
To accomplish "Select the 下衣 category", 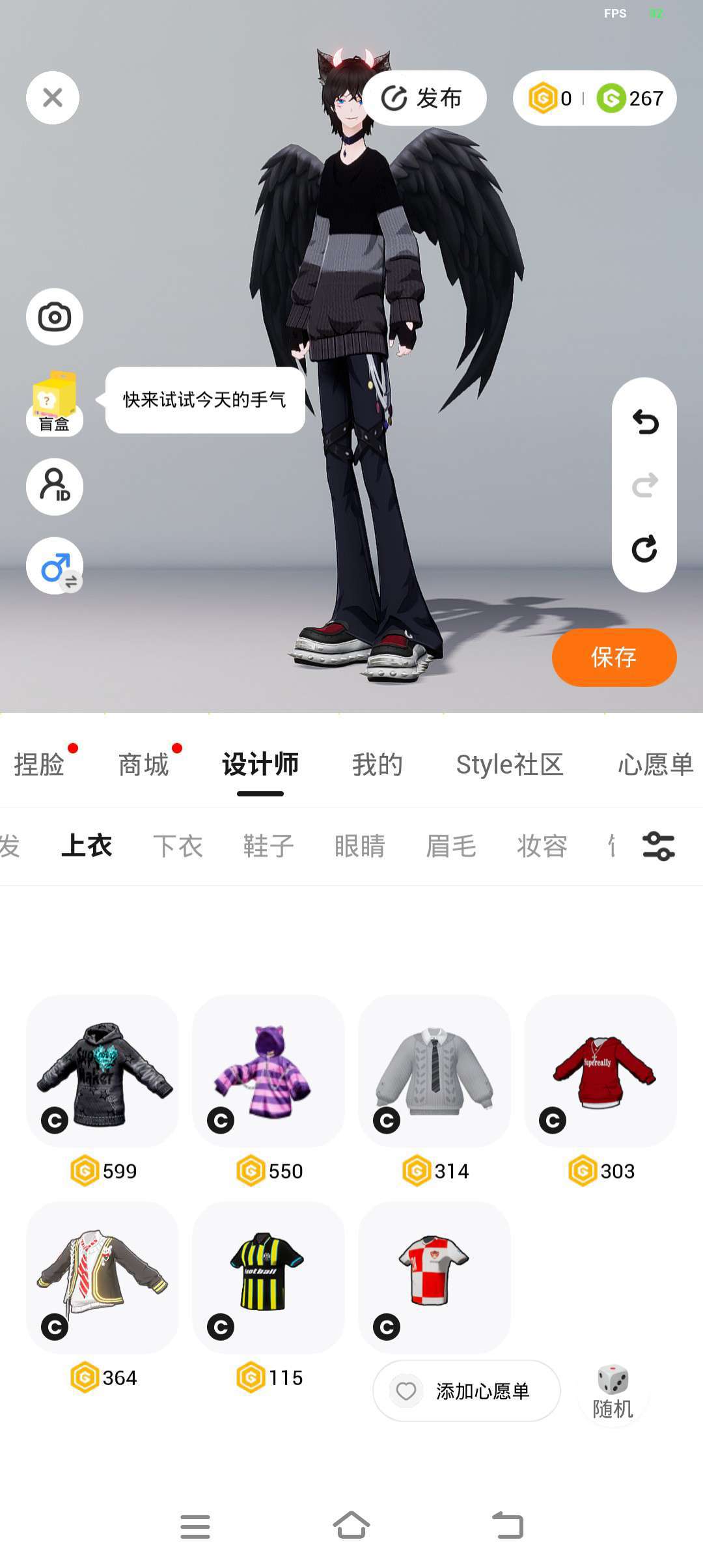I will (178, 846).
